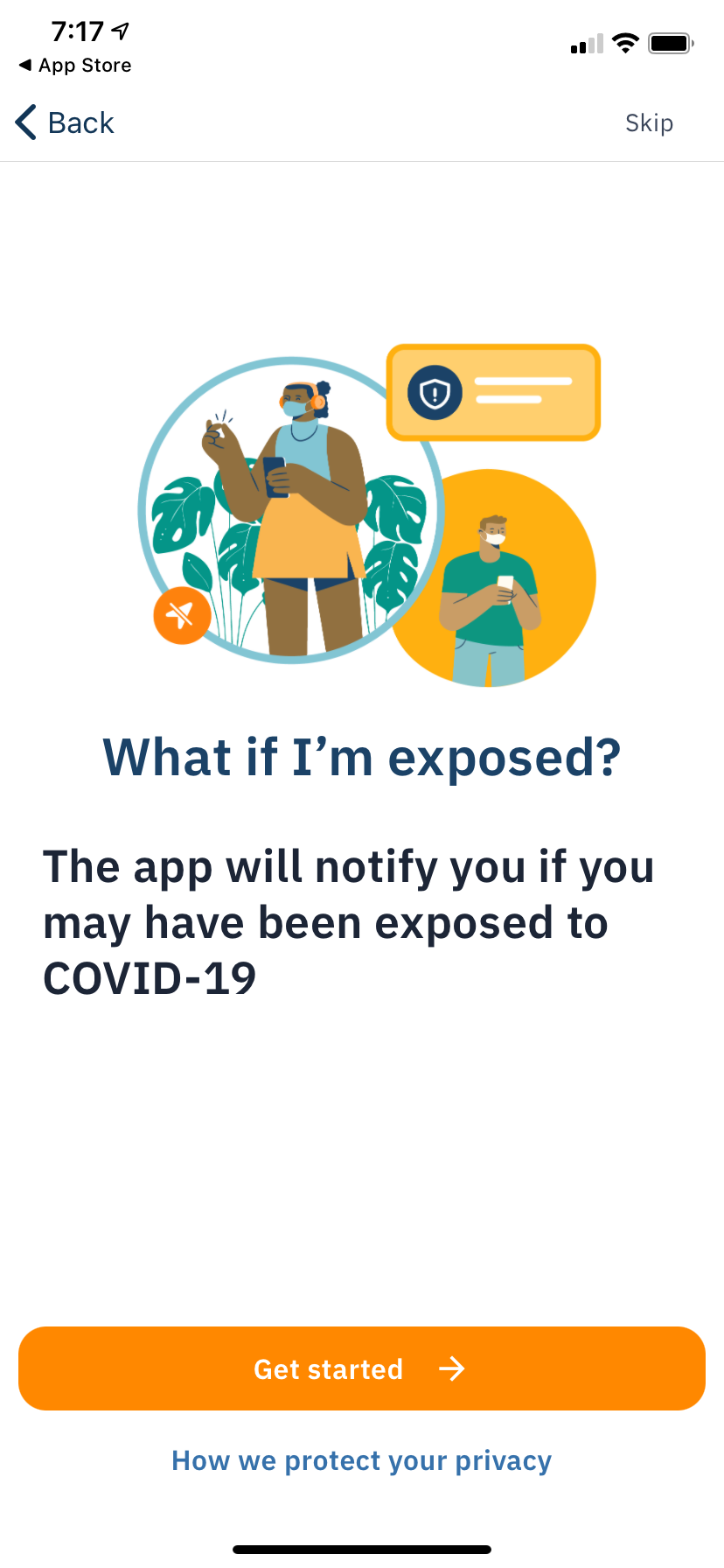The height and width of the screenshot is (1568, 724).
Task: Tap the Get started button
Action: [361, 1368]
